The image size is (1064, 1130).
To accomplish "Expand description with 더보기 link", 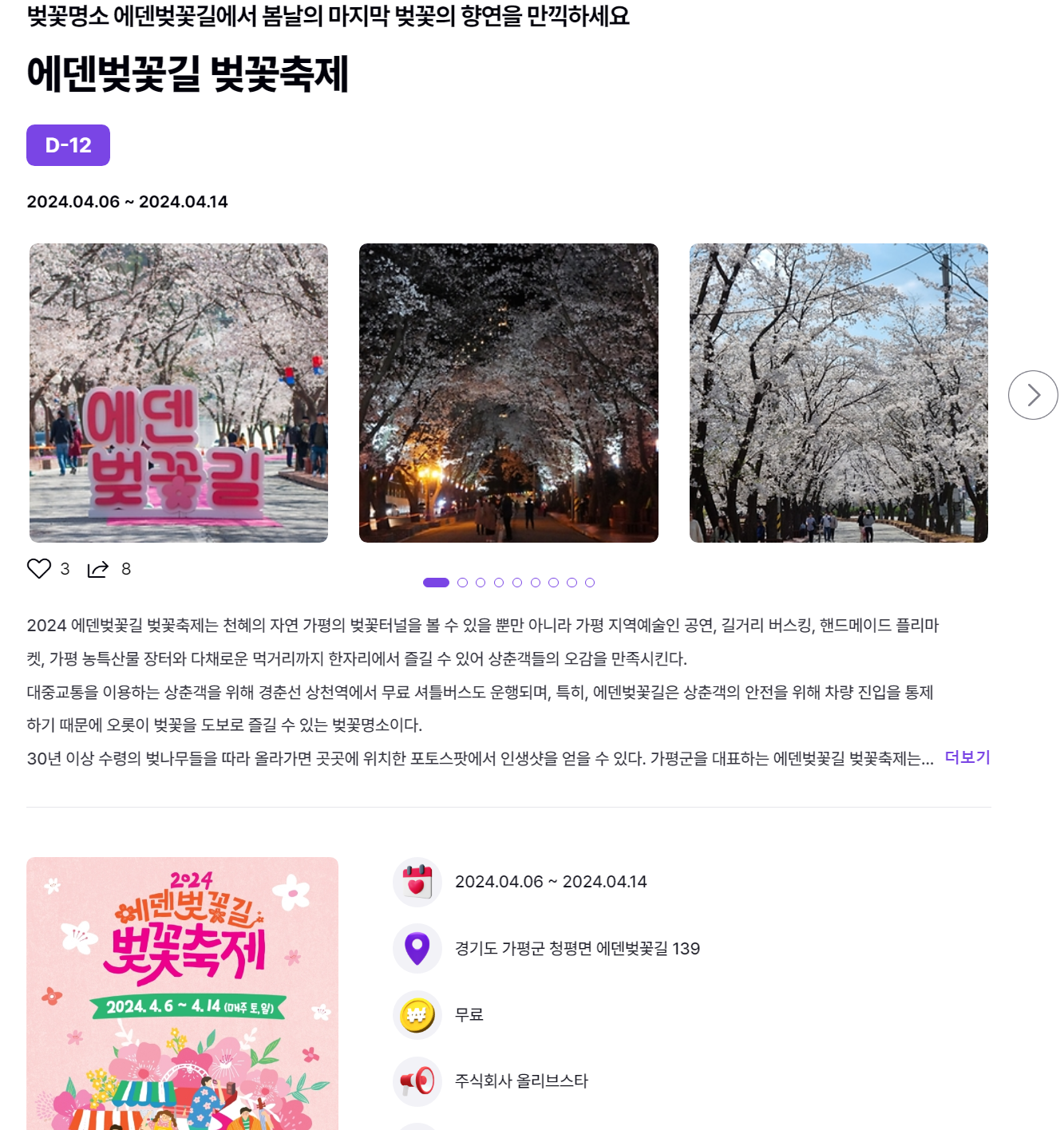I will [967, 757].
